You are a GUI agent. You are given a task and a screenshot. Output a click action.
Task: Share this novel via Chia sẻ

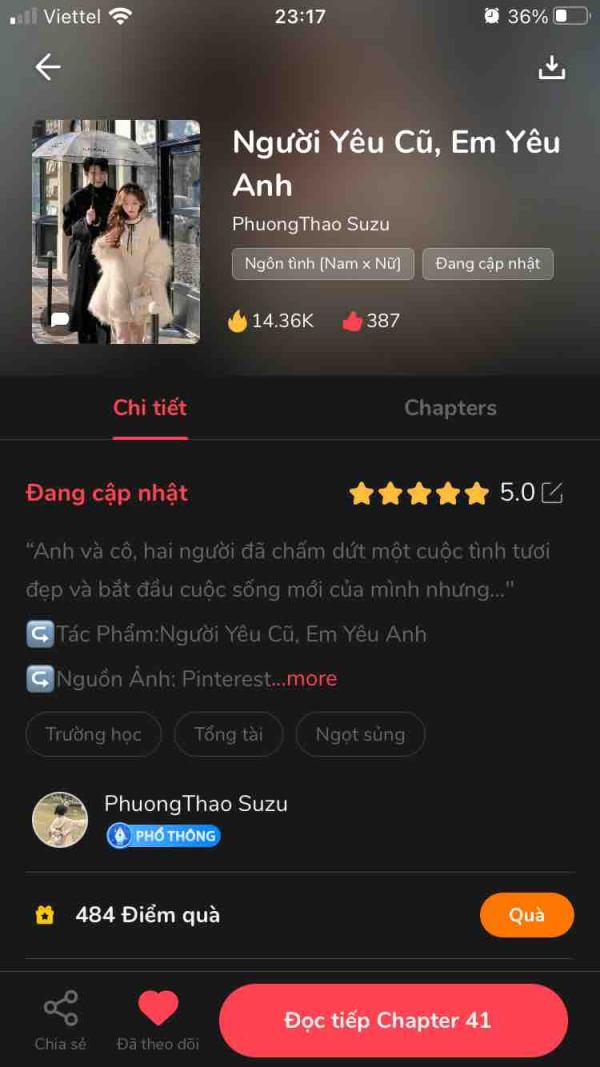tap(61, 1020)
